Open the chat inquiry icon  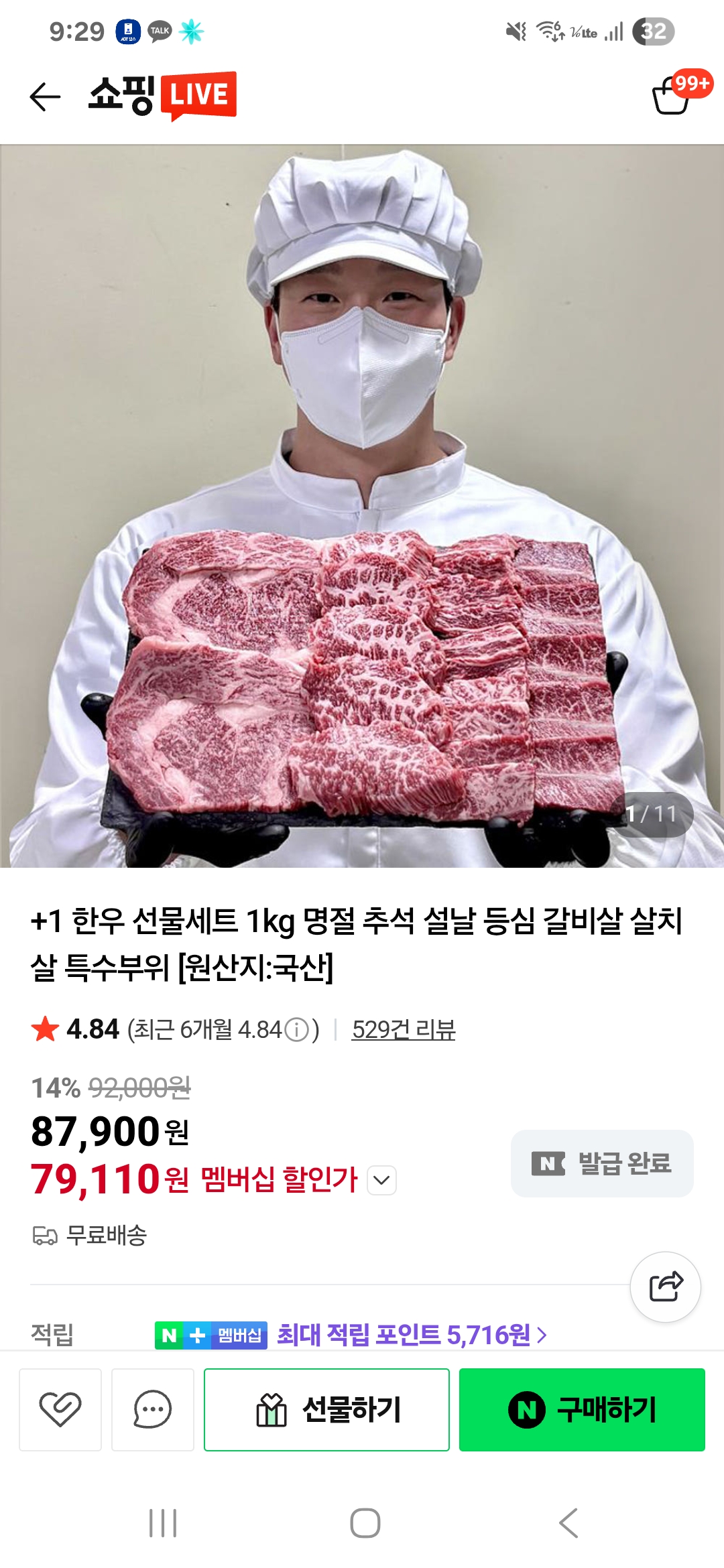tap(153, 1409)
